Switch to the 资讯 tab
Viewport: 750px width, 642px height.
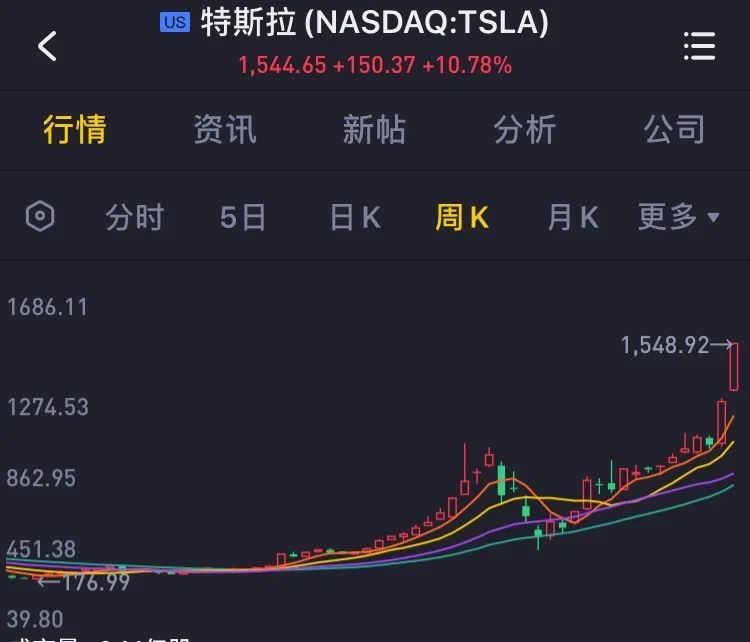tap(225, 129)
